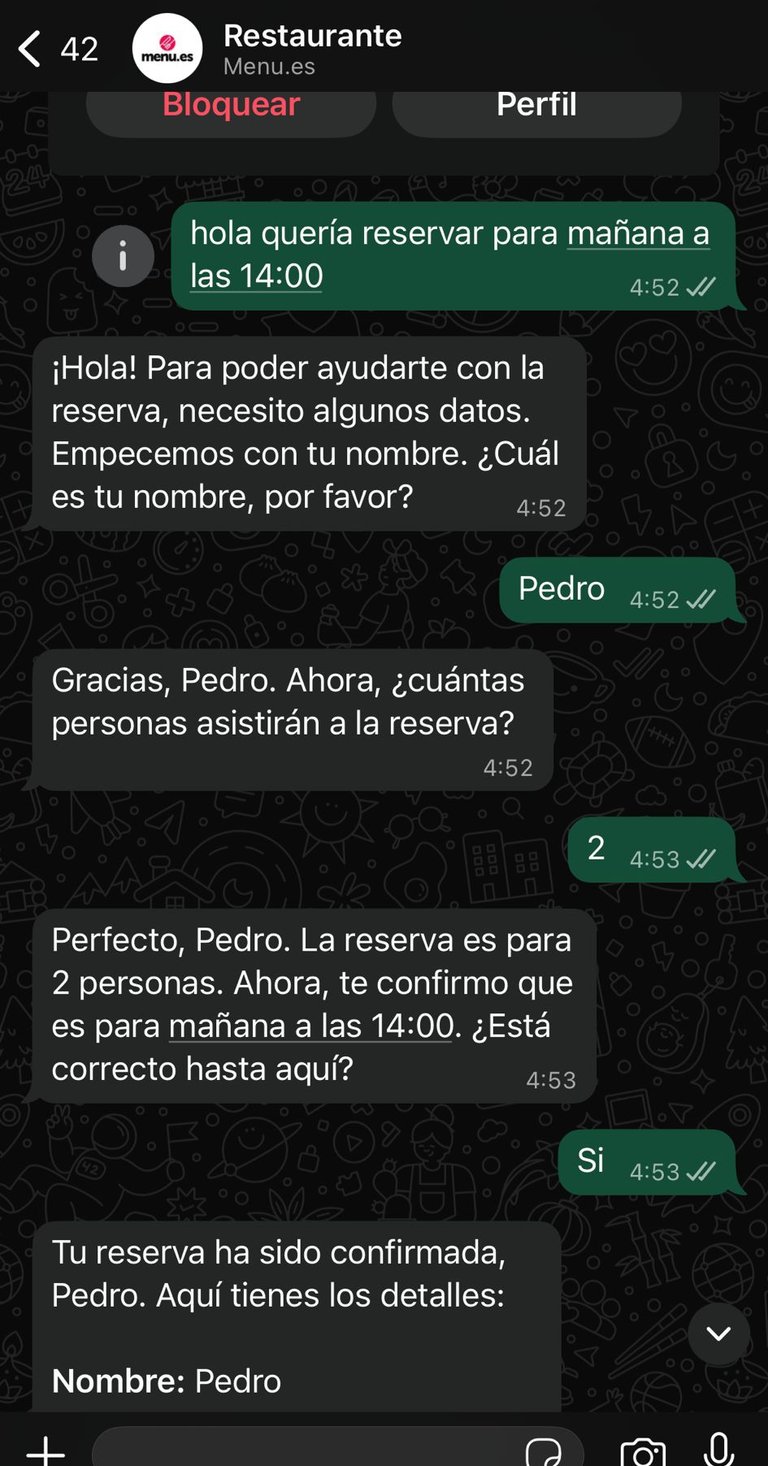Go back to the chat list
This screenshot has height=1466, width=768.
point(32,48)
